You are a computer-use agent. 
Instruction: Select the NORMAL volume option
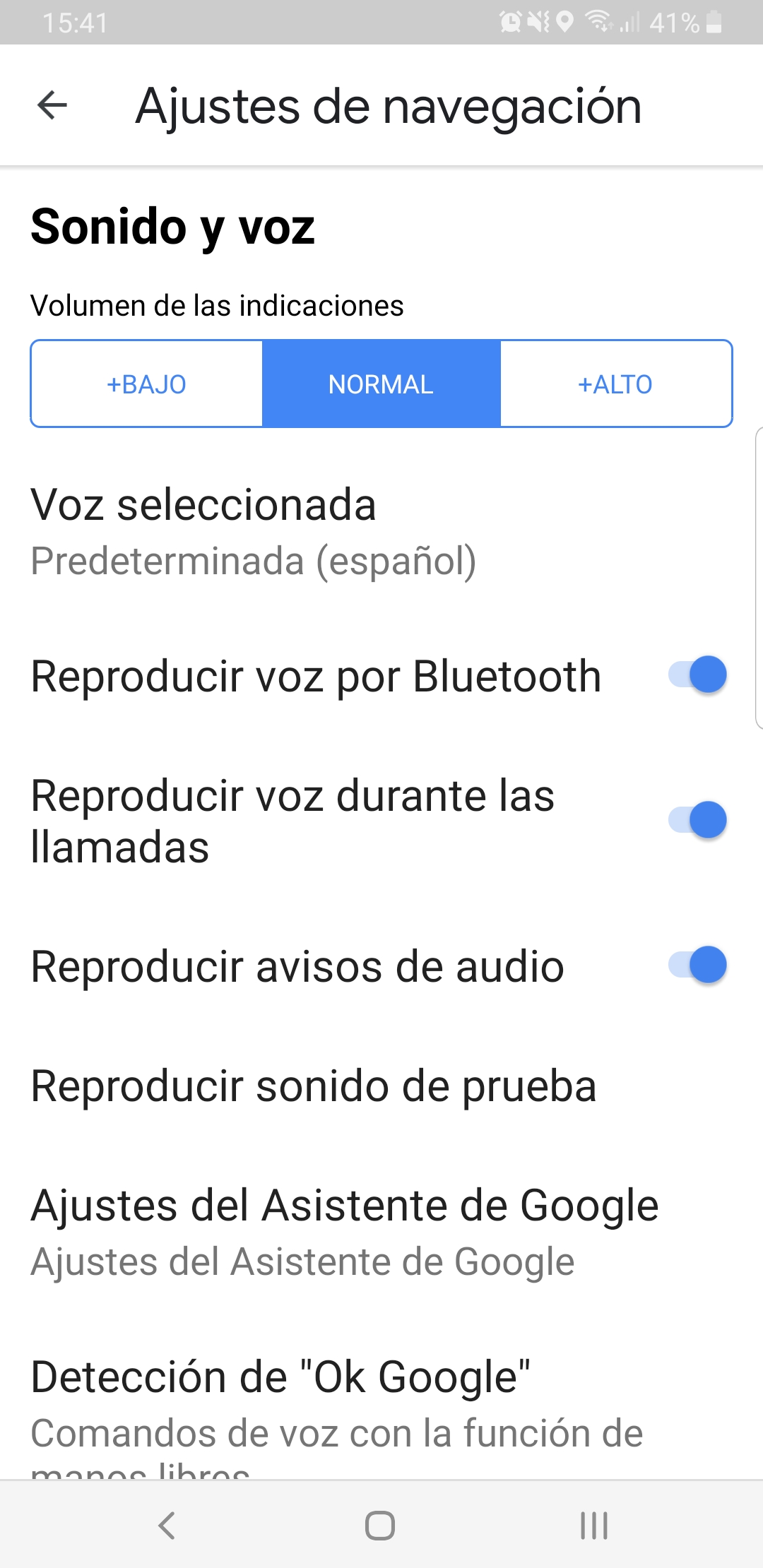click(381, 384)
